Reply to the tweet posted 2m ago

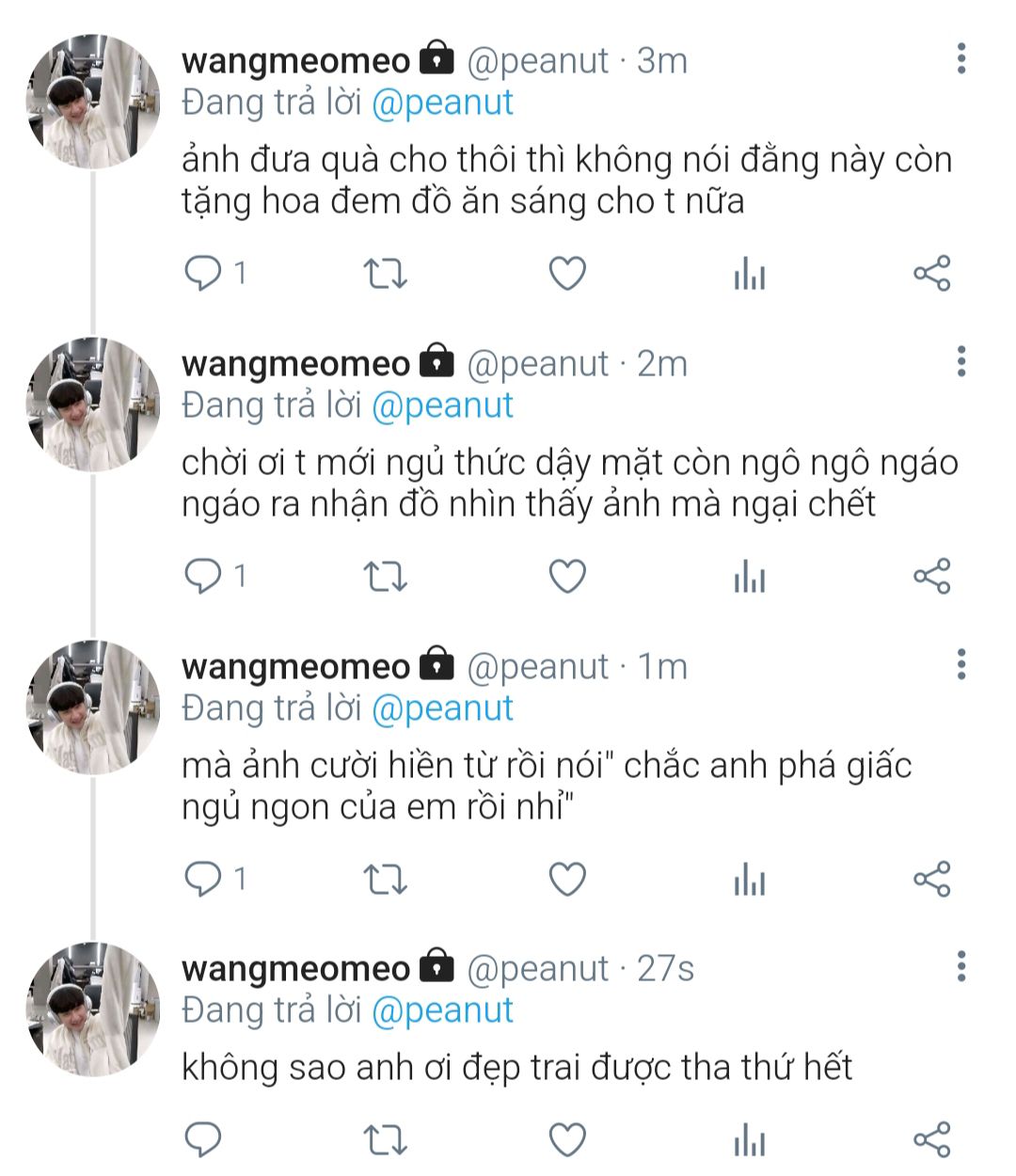[202, 576]
